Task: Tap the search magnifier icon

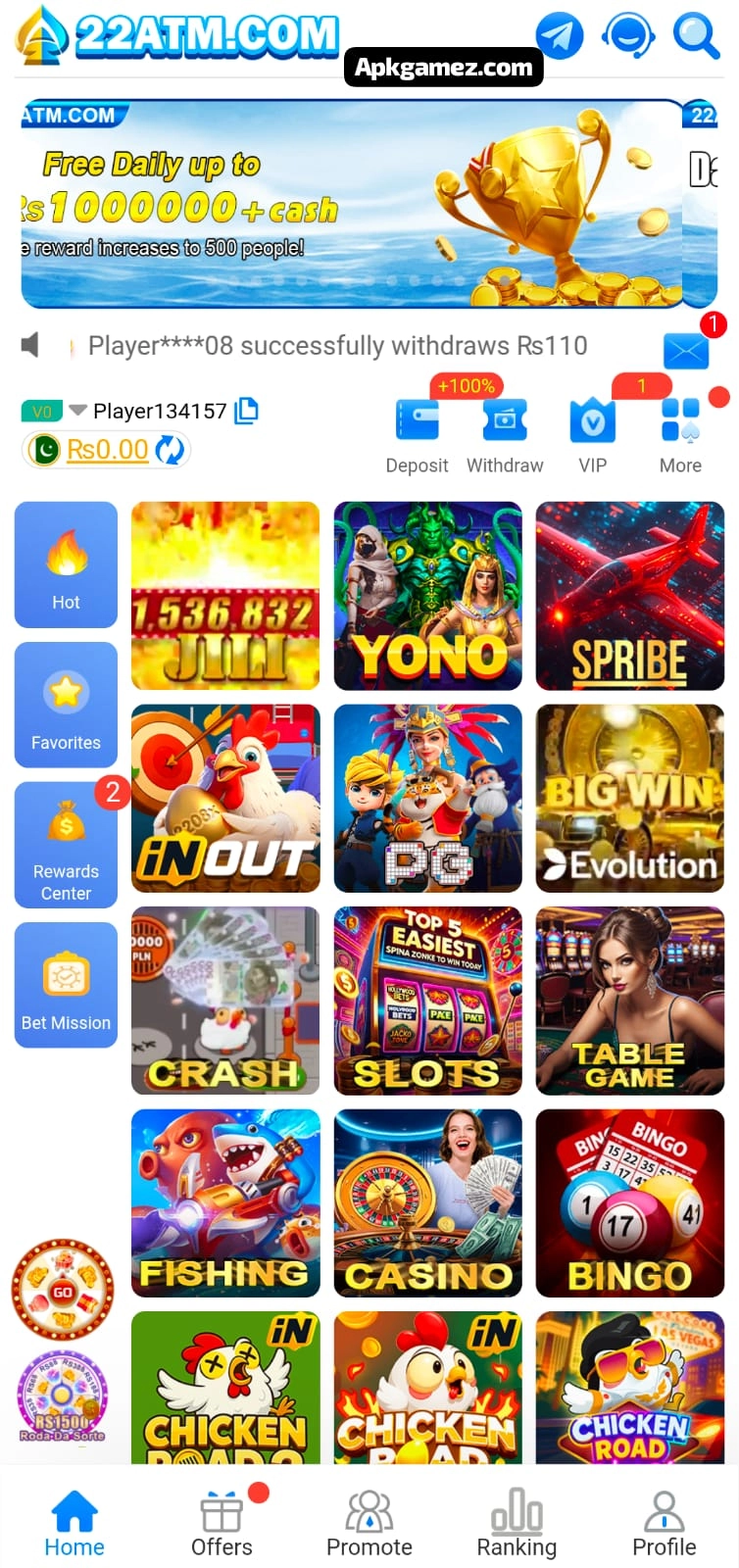Action: (x=696, y=36)
